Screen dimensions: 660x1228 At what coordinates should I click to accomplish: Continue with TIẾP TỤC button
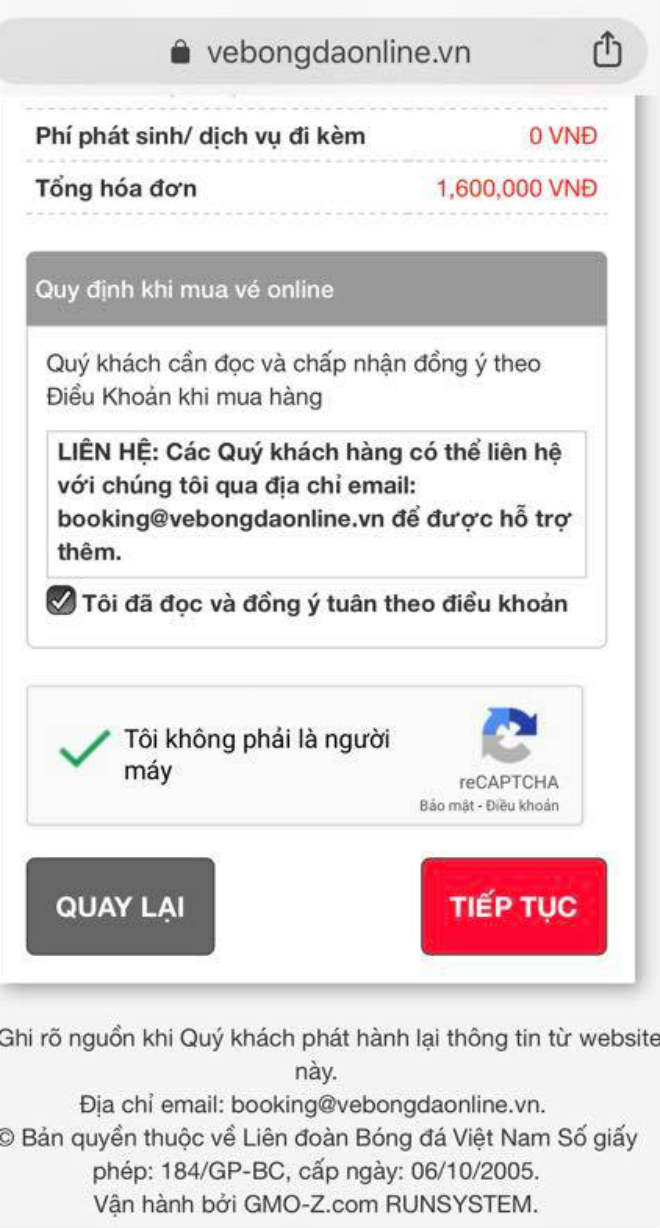pos(513,906)
